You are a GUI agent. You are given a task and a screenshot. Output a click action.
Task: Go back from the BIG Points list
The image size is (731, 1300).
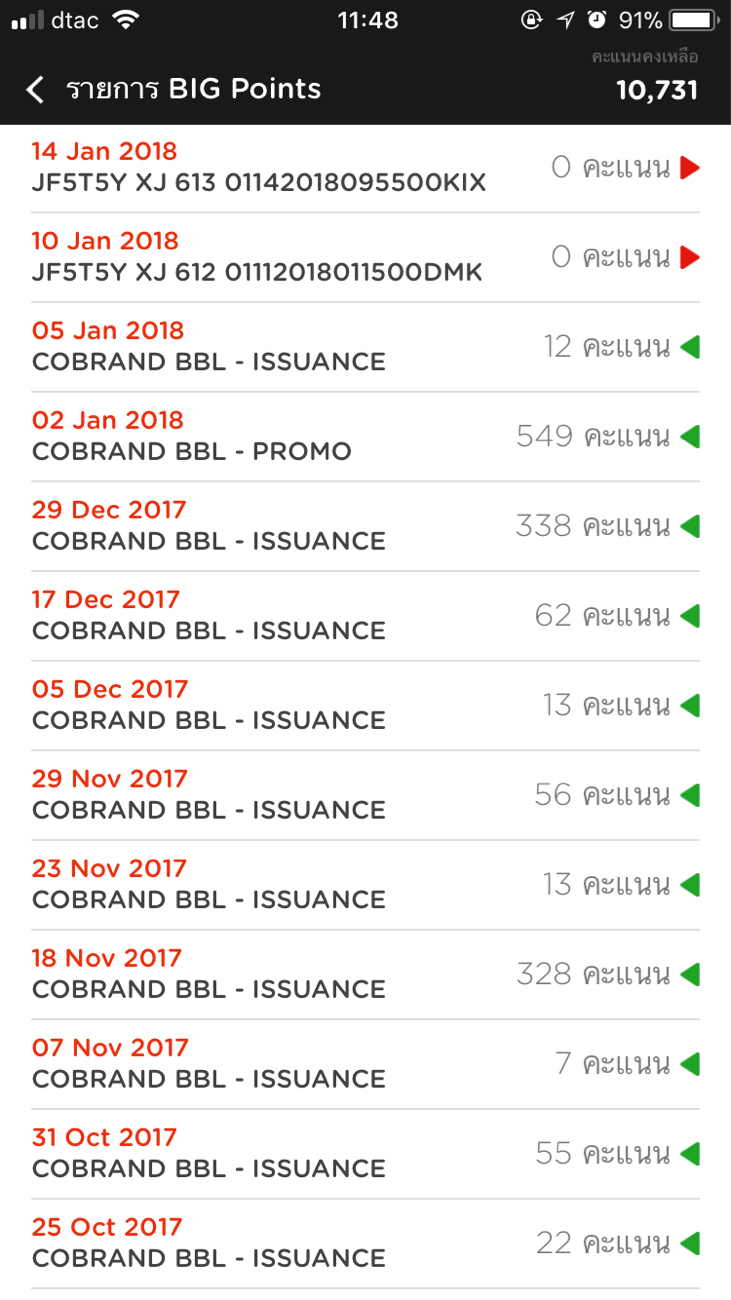coord(36,90)
